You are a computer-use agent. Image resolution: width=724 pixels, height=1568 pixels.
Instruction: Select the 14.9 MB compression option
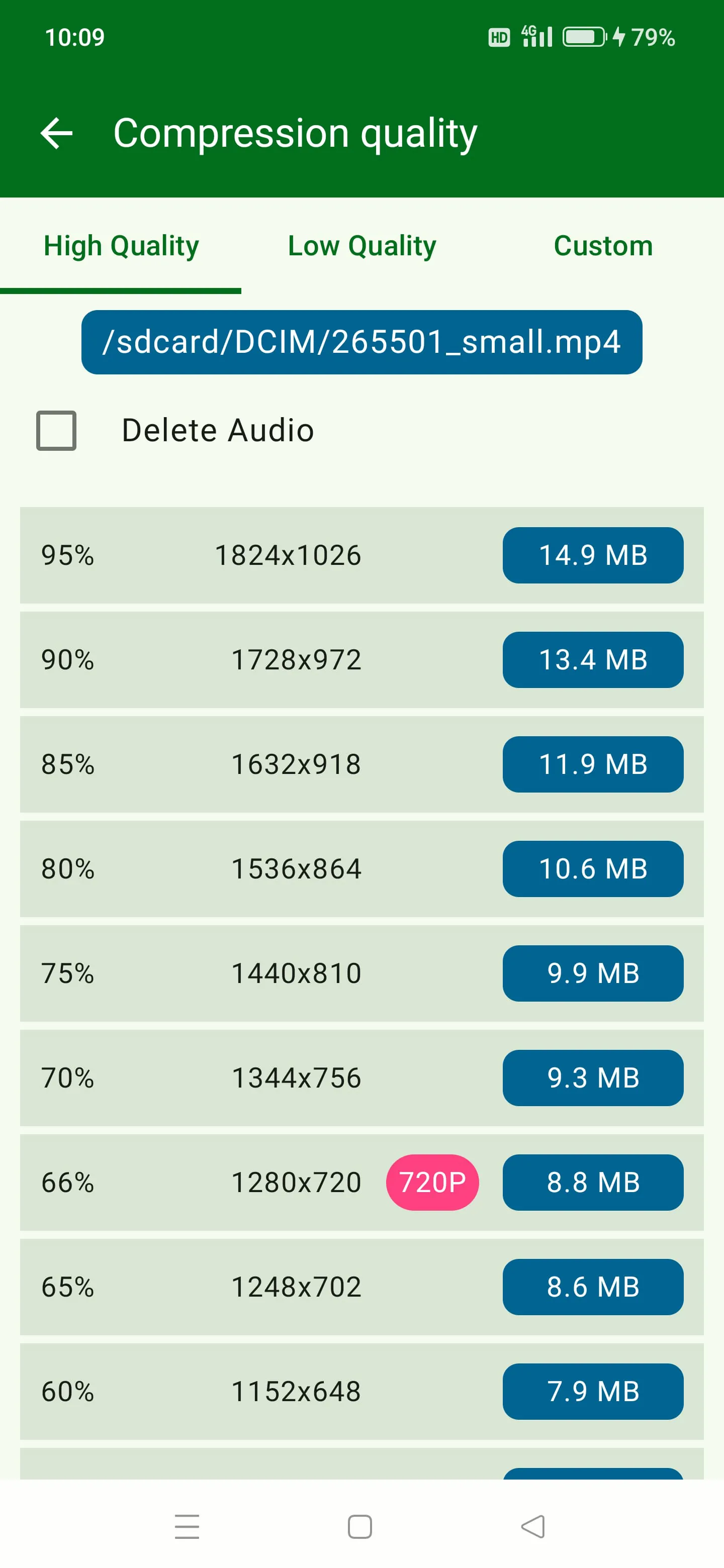pos(592,554)
